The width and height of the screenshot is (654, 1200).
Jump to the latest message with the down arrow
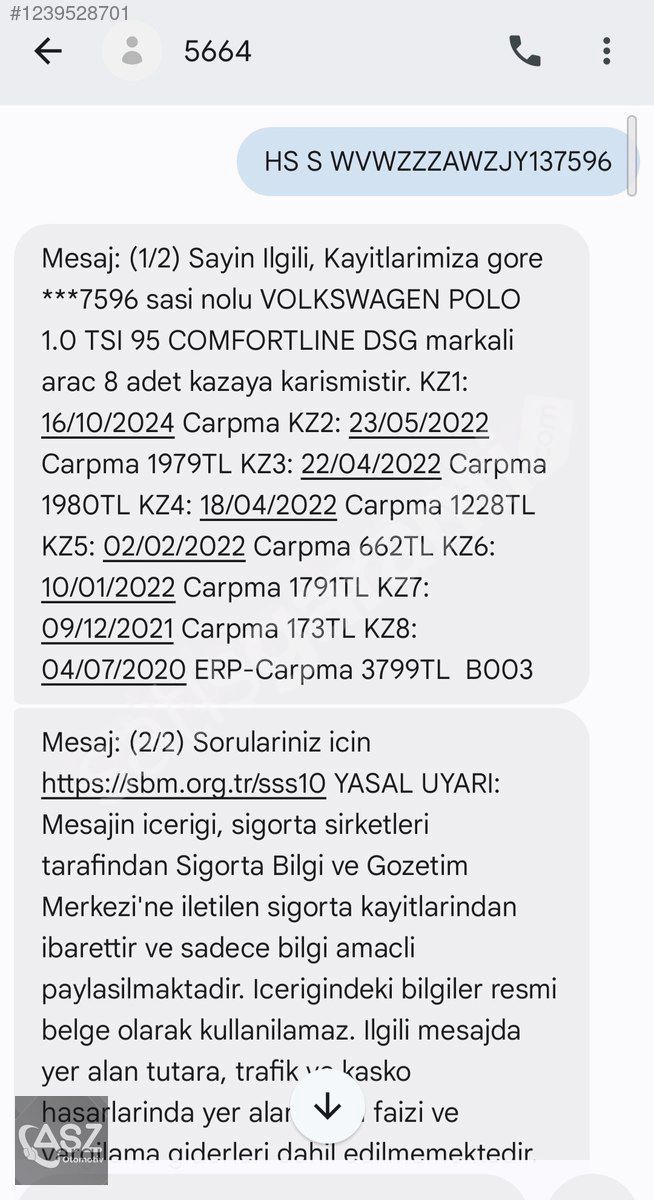pyautogui.click(x=327, y=1107)
